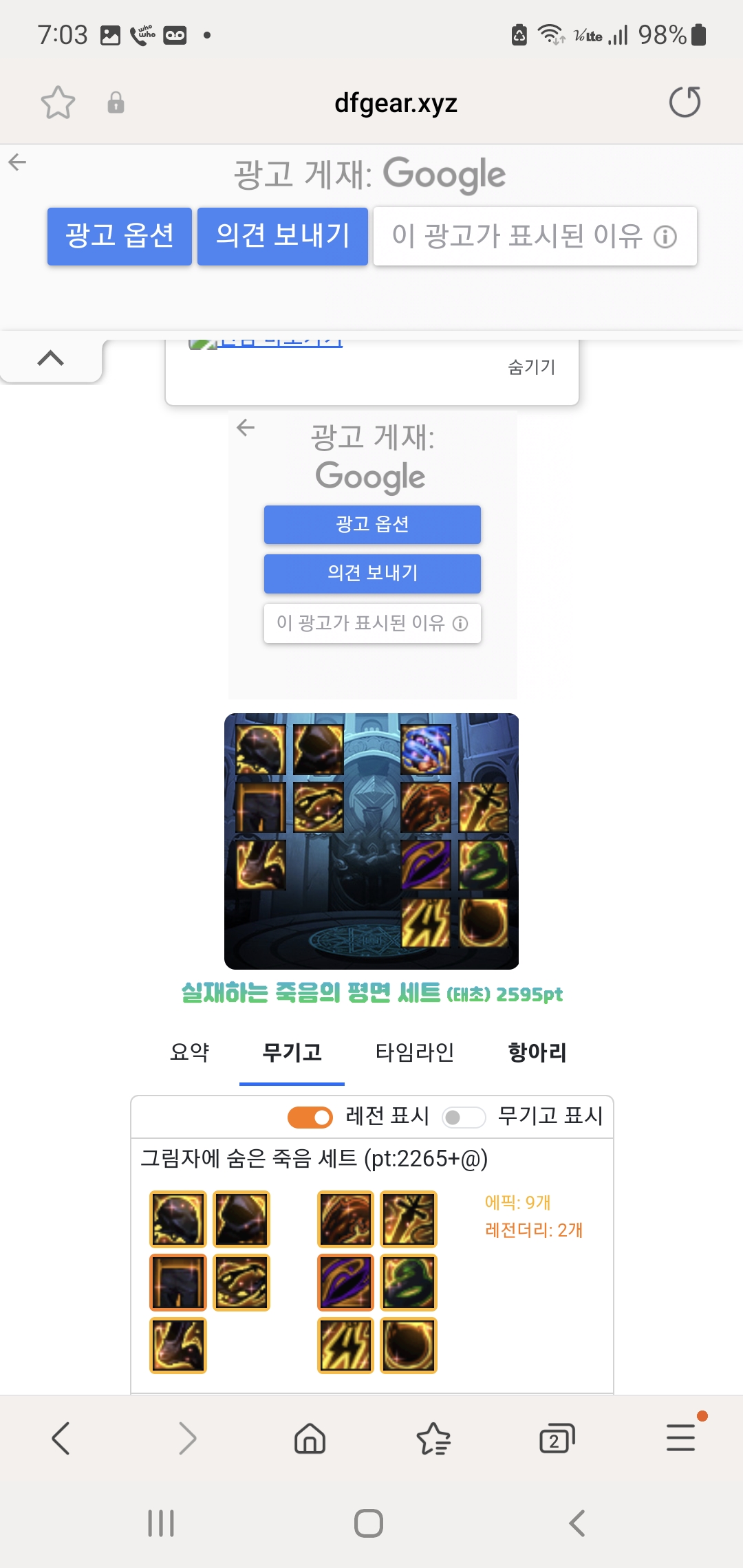Tap 의견 보내기 in the middle ad box
The height and width of the screenshot is (1568, 743).
coord(372,573)
